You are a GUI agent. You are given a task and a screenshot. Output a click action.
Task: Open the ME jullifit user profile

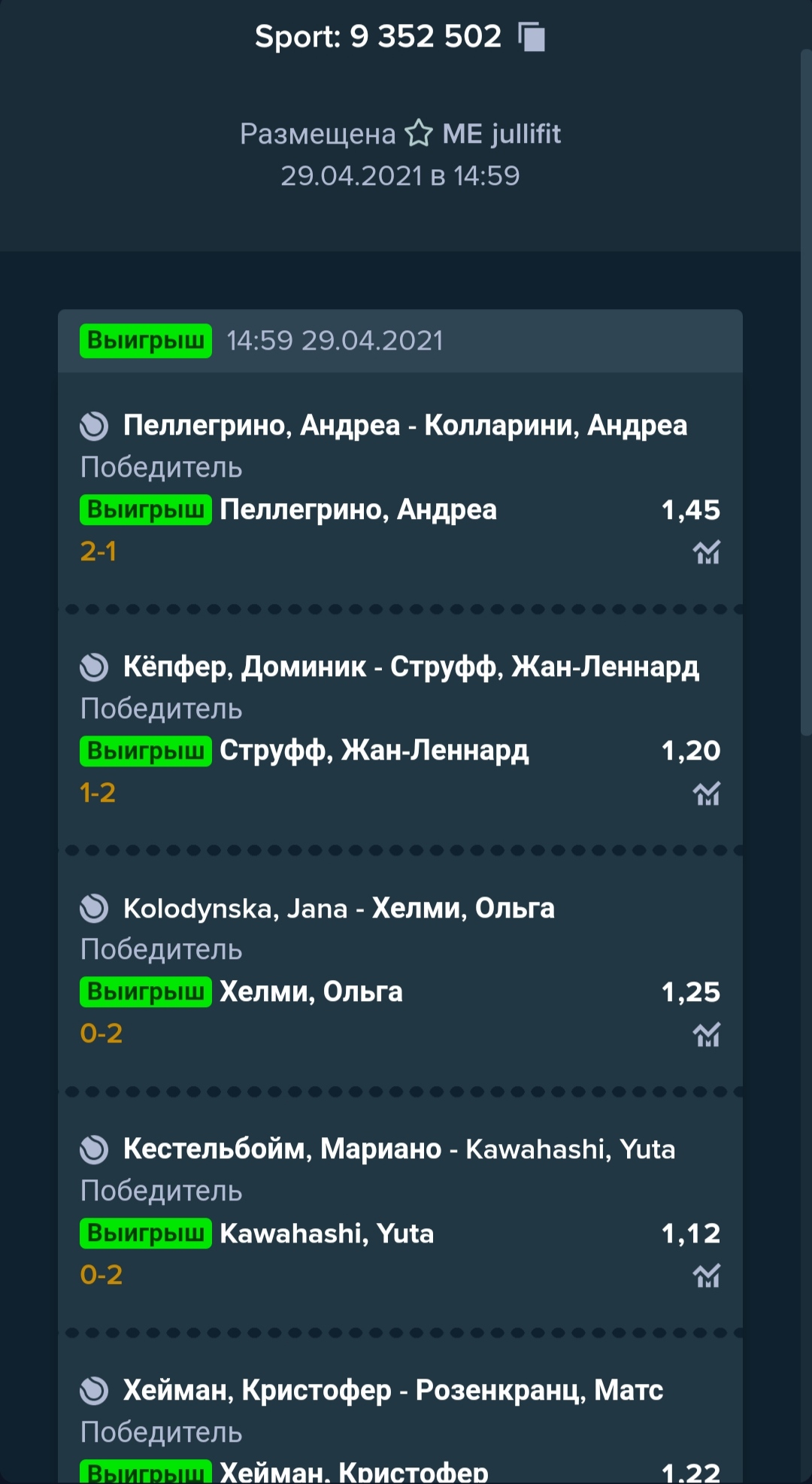coord(501,134)
